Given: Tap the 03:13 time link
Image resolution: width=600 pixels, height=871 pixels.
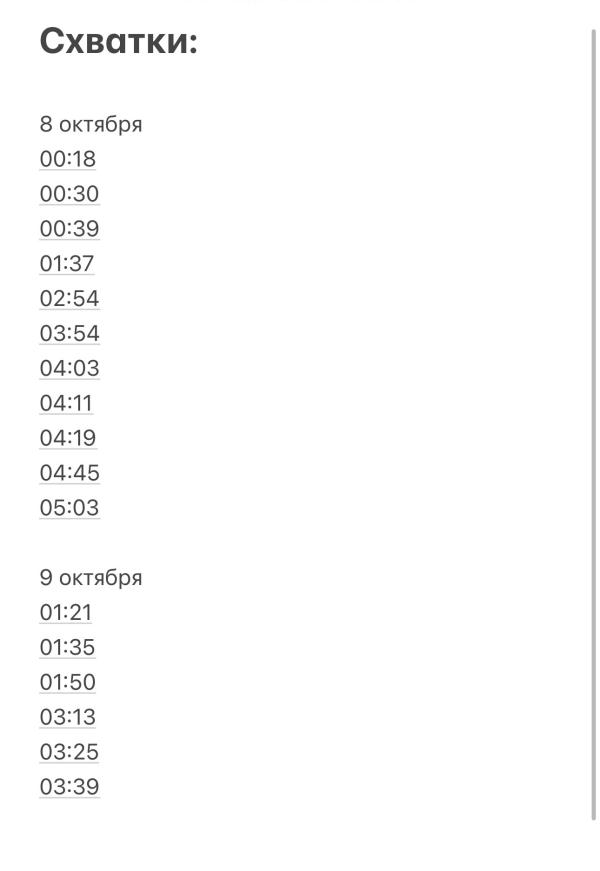Looking at the screenshot, I should pos(67,717).
